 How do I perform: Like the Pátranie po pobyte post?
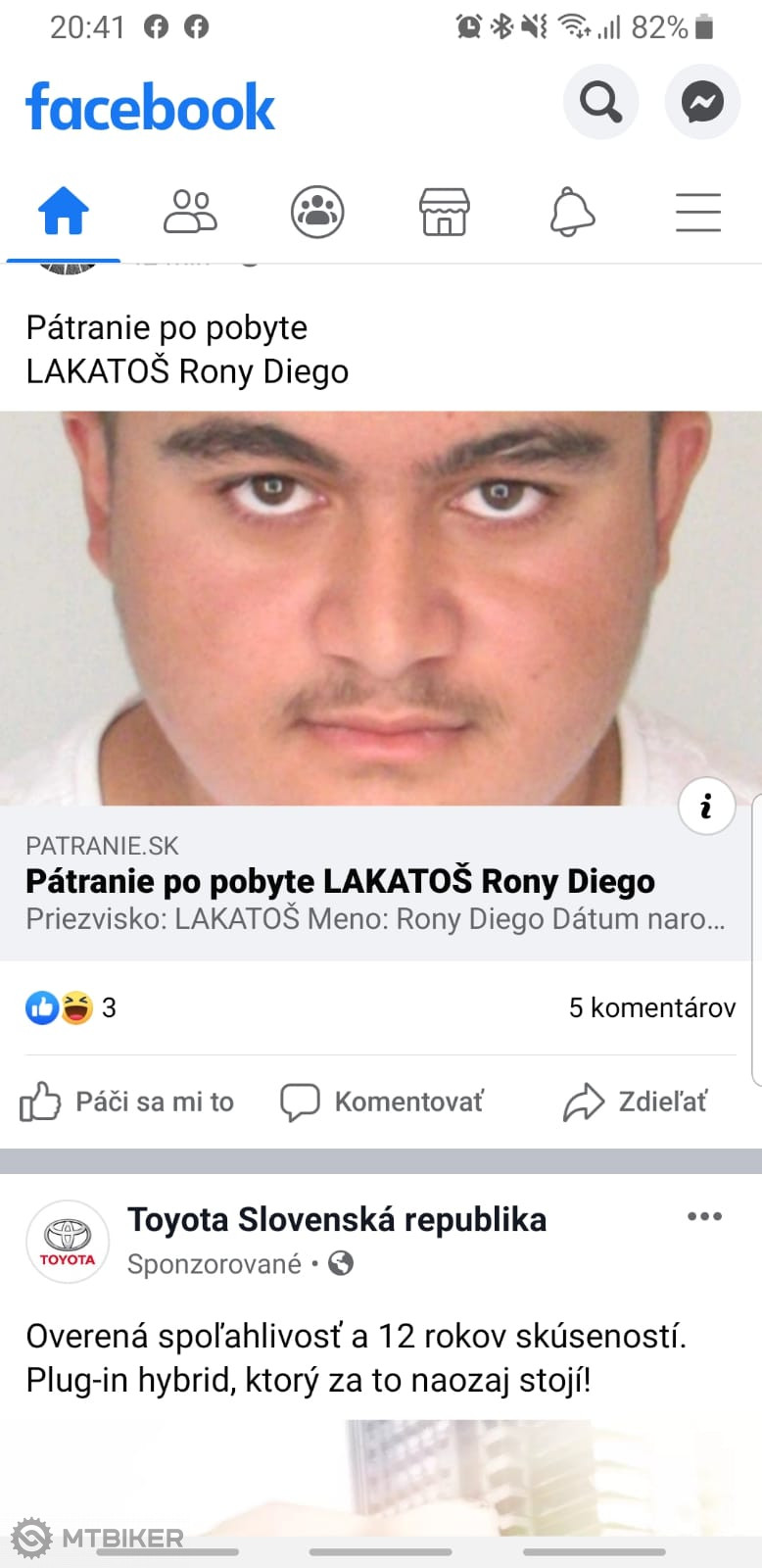pyautogui.click(x=127, y=1102)
